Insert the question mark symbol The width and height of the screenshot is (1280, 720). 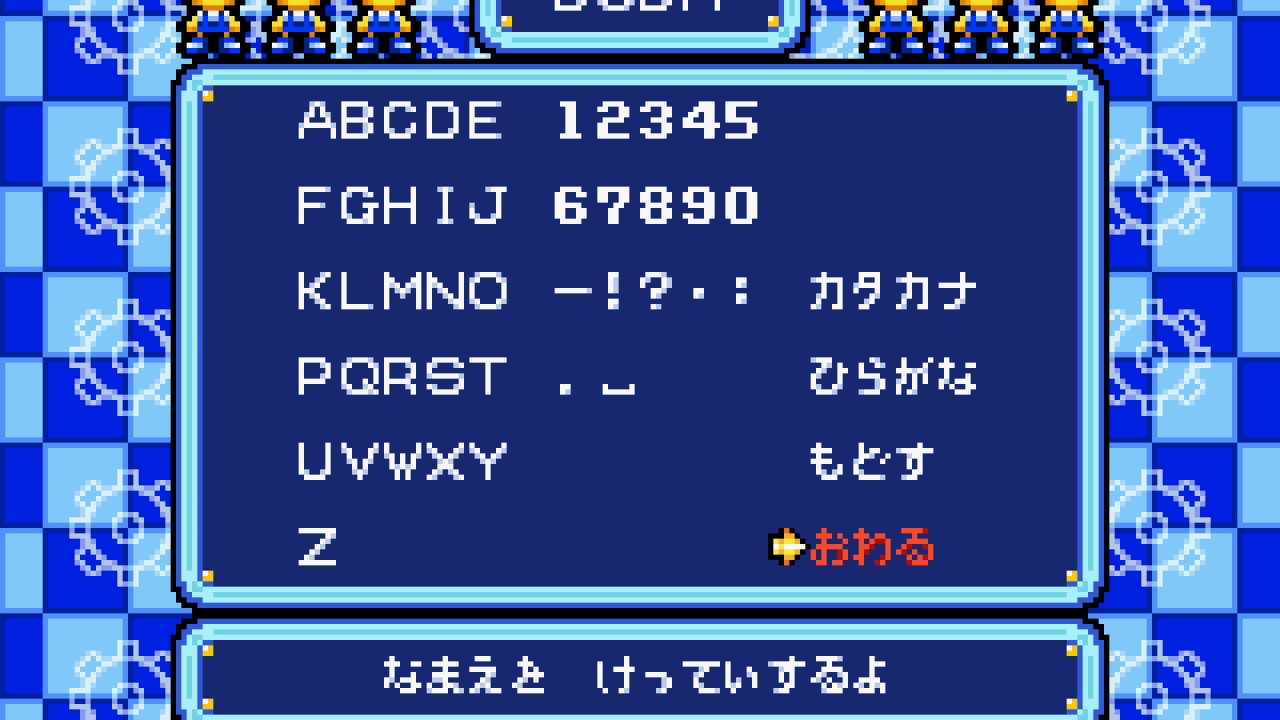click(656, 291)
